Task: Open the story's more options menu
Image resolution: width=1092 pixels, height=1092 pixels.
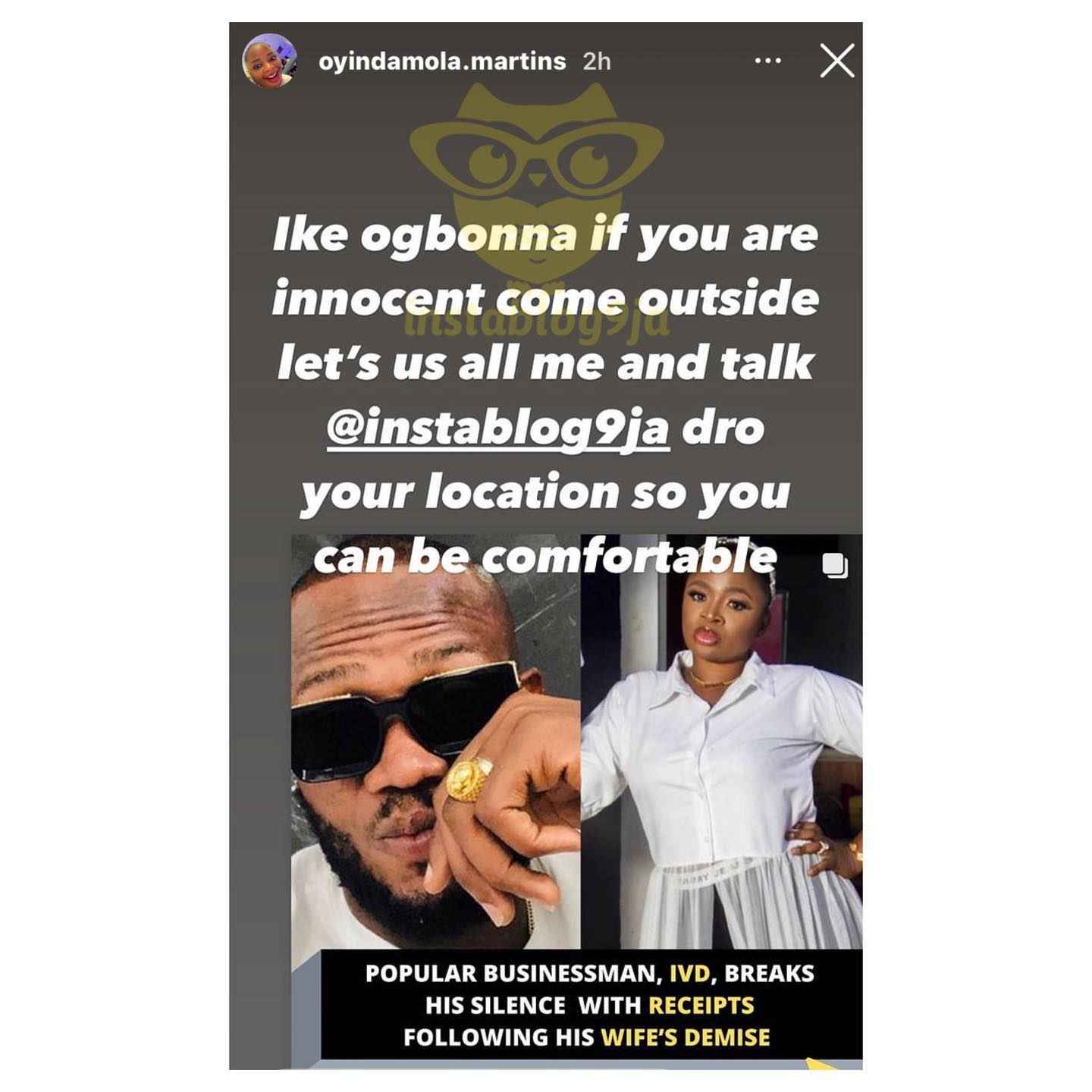Action: pos(768,61)
